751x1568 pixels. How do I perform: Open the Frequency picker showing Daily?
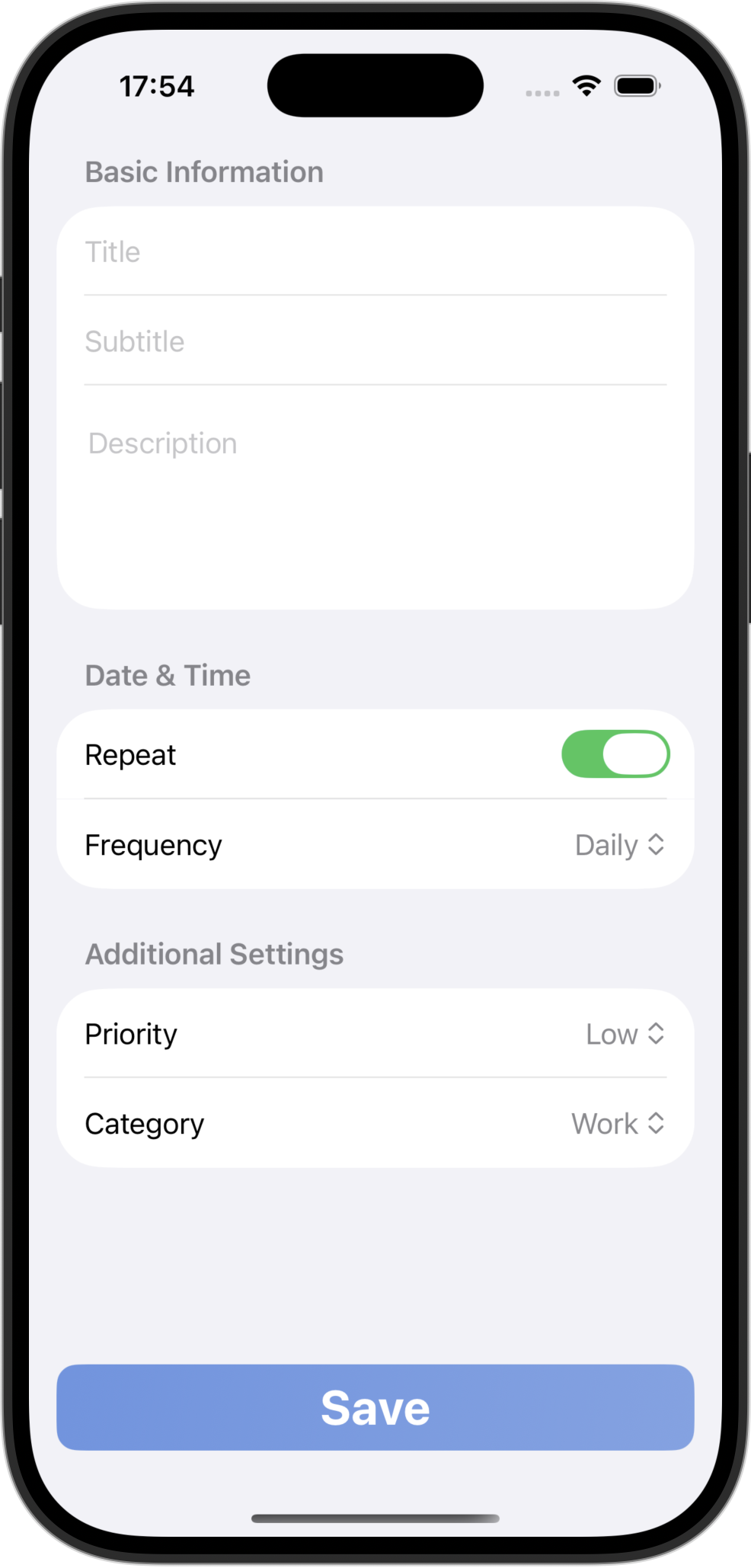click(x=619, y=845)
